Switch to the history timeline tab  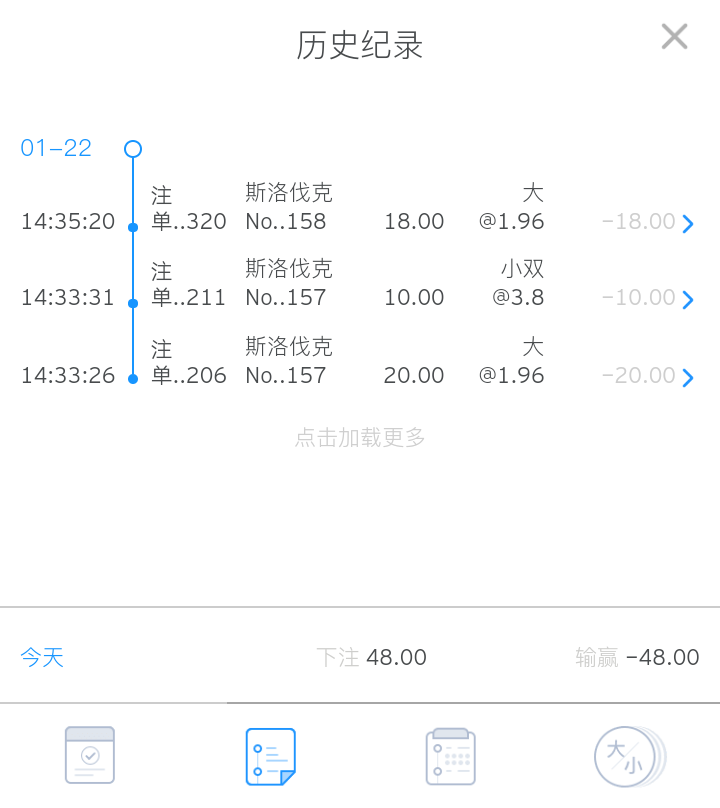(x=270, y=756)
